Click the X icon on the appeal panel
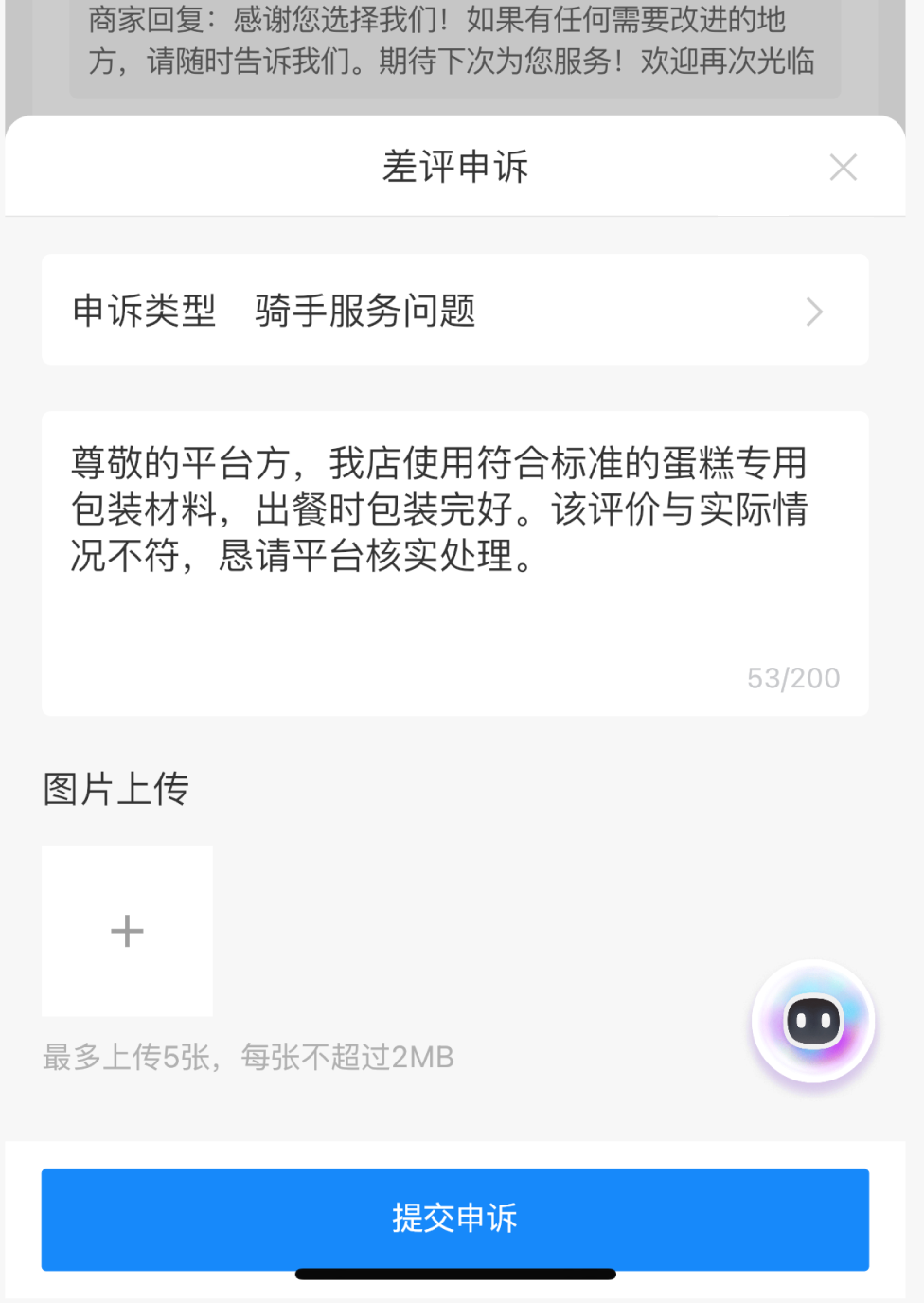The height and width of the screenshot is (1303, 924). (844, 167)
